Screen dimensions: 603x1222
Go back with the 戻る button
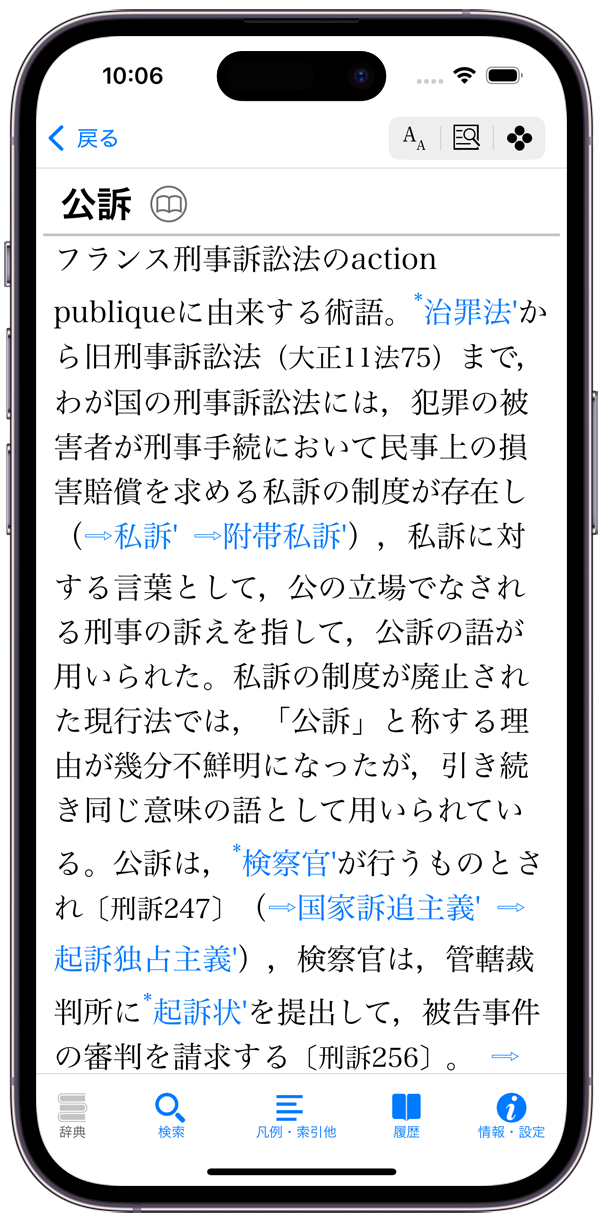point(84,138)
